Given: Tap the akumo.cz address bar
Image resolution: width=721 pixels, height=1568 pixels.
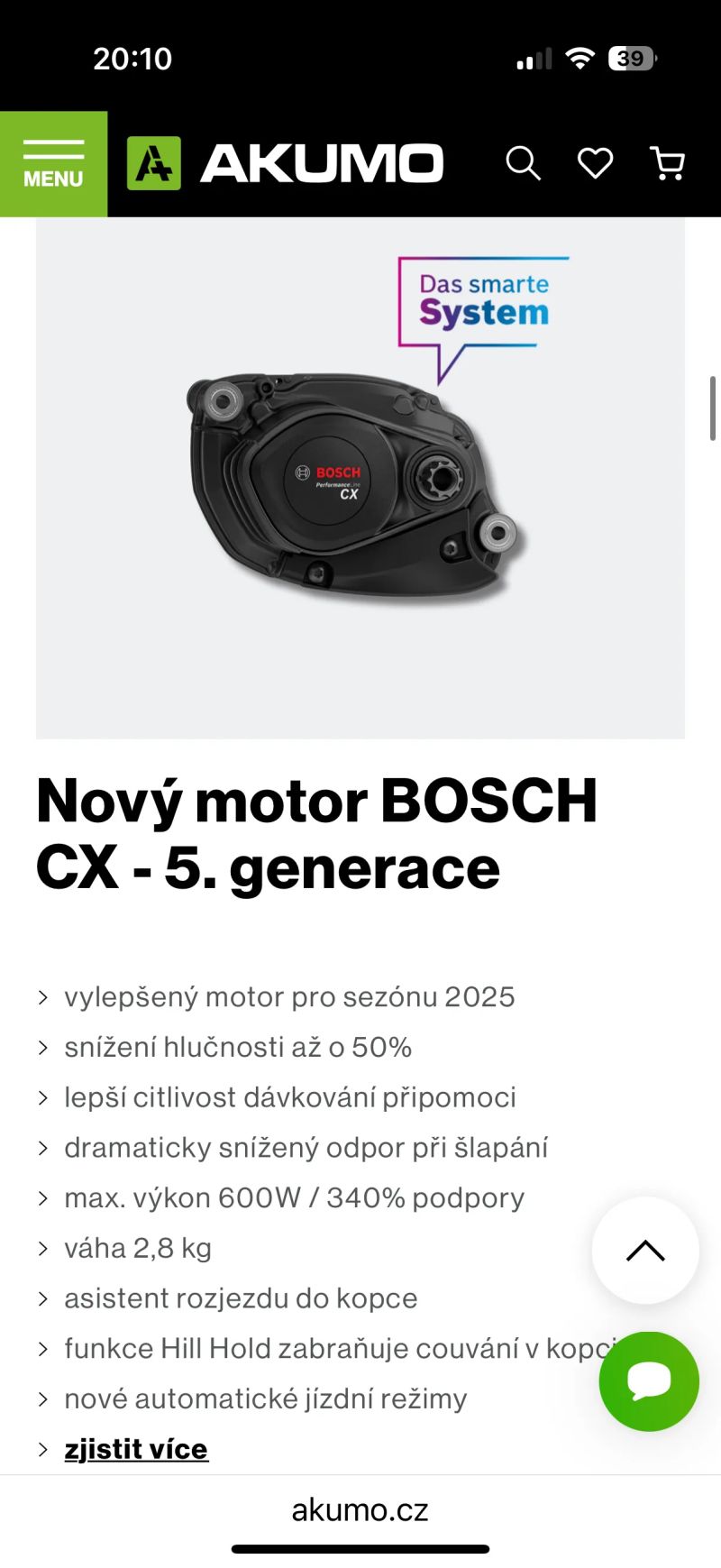Looking at the screenshot, I should pos(360,1509).
